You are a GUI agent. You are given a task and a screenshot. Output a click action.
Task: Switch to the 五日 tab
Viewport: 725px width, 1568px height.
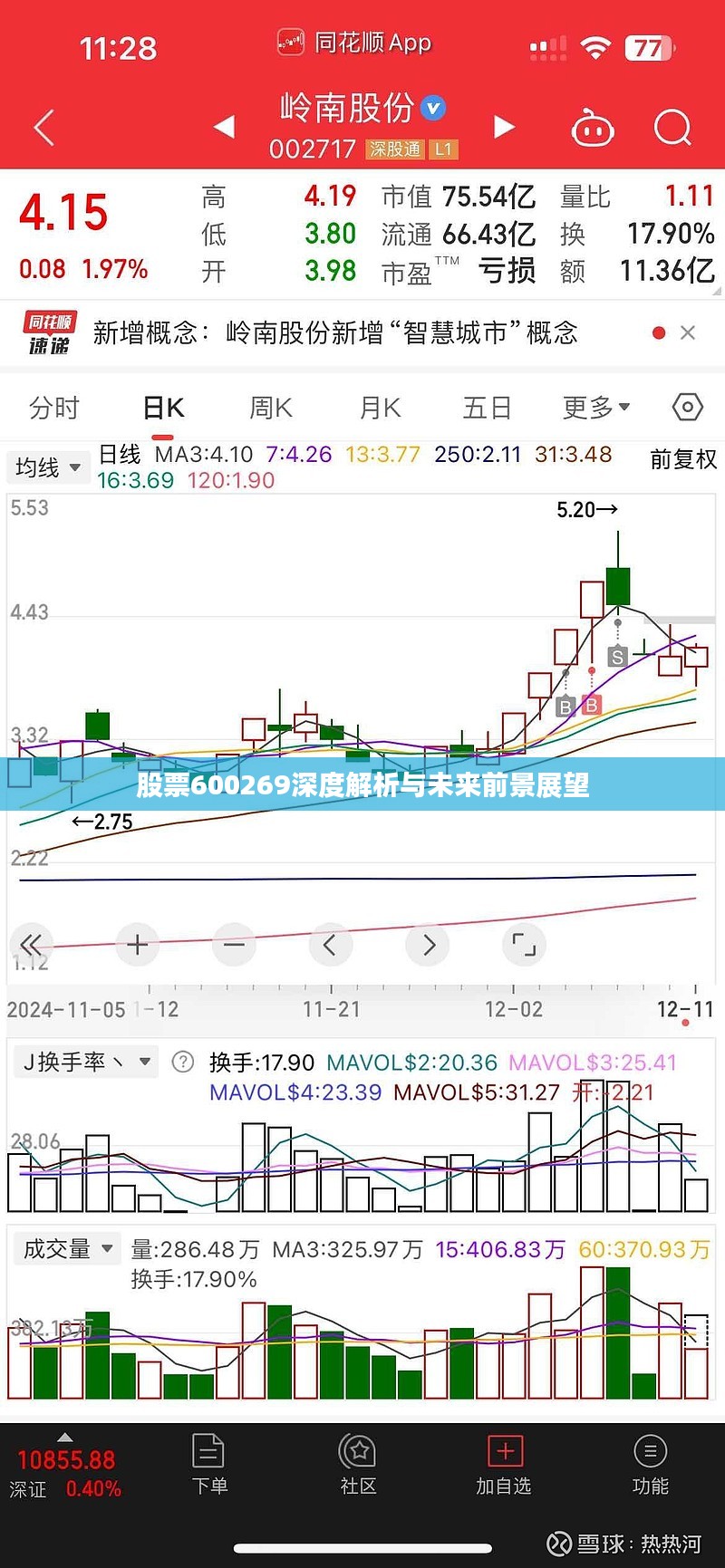pyautogui.click(x=488, y=409)
